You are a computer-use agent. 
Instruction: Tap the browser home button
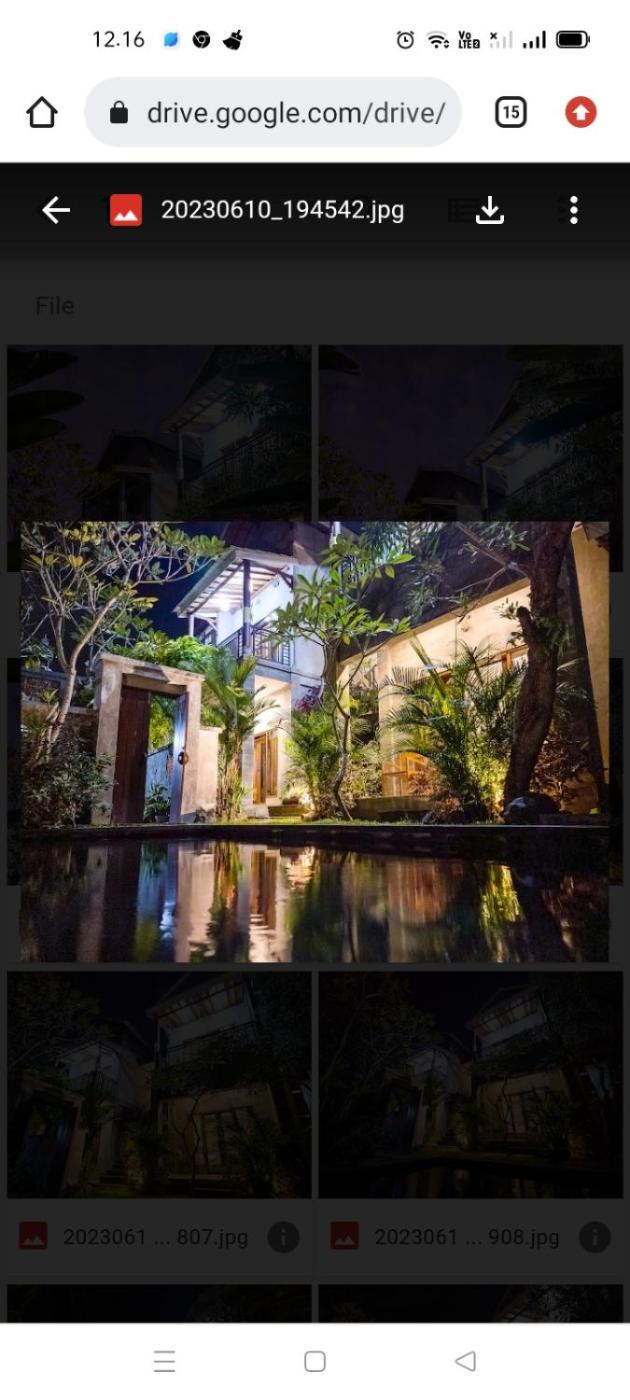pos(42,112)
